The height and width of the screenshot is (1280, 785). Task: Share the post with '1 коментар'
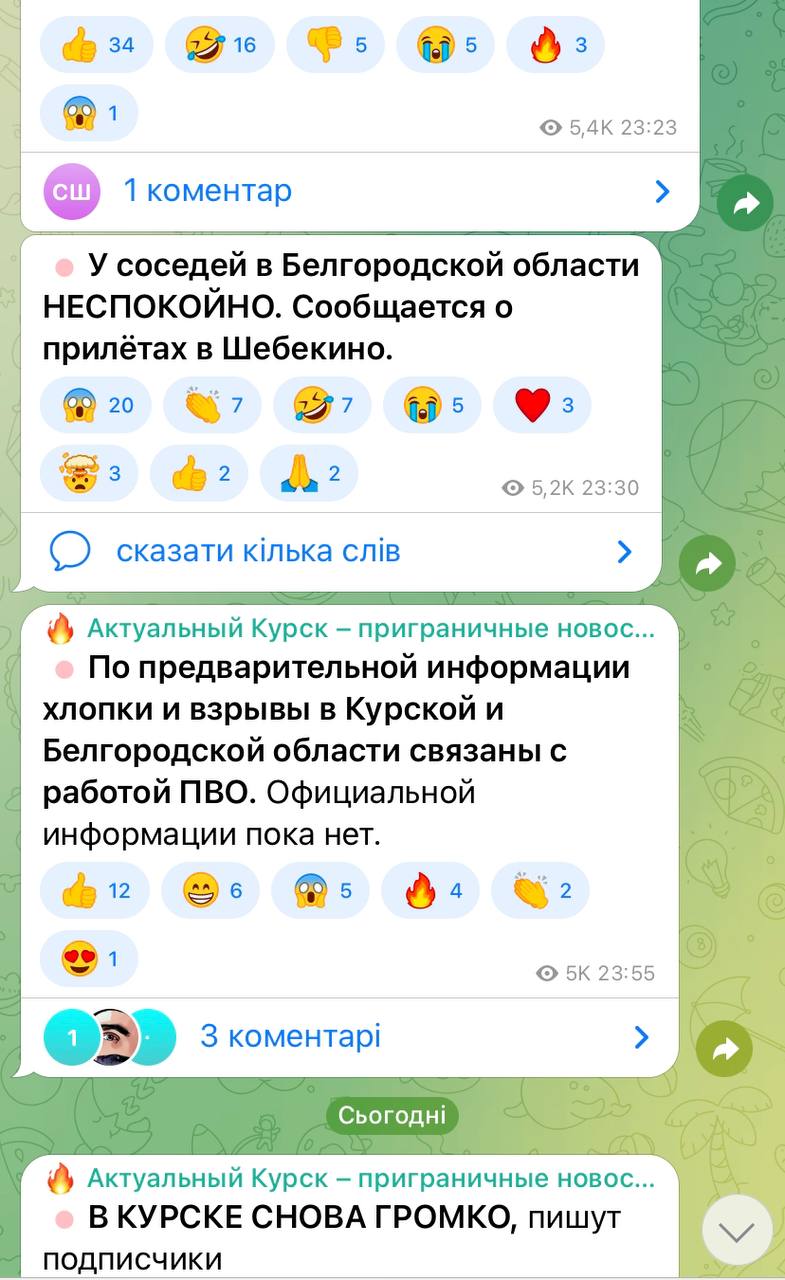point(745,203)
